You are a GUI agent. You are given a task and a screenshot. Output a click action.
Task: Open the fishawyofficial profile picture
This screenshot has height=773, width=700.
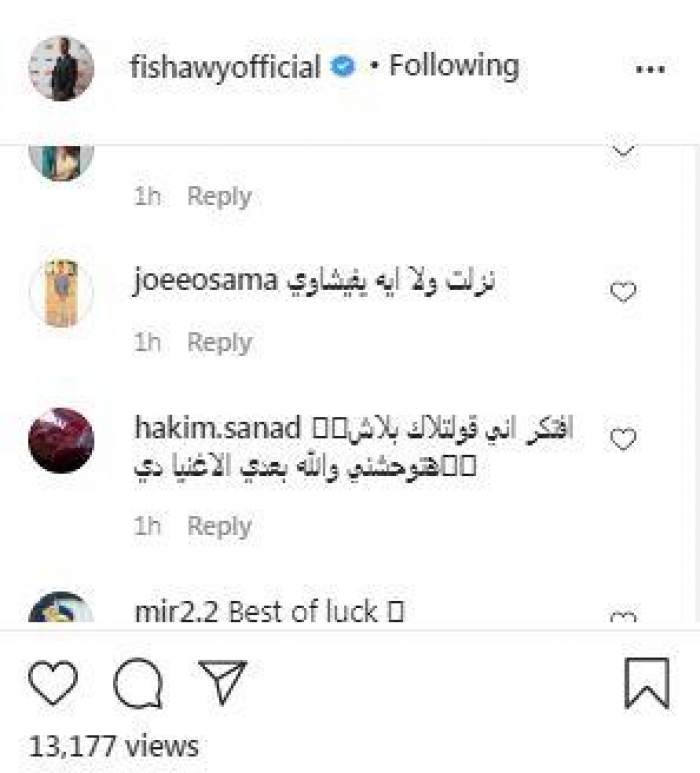coord(61,68)
